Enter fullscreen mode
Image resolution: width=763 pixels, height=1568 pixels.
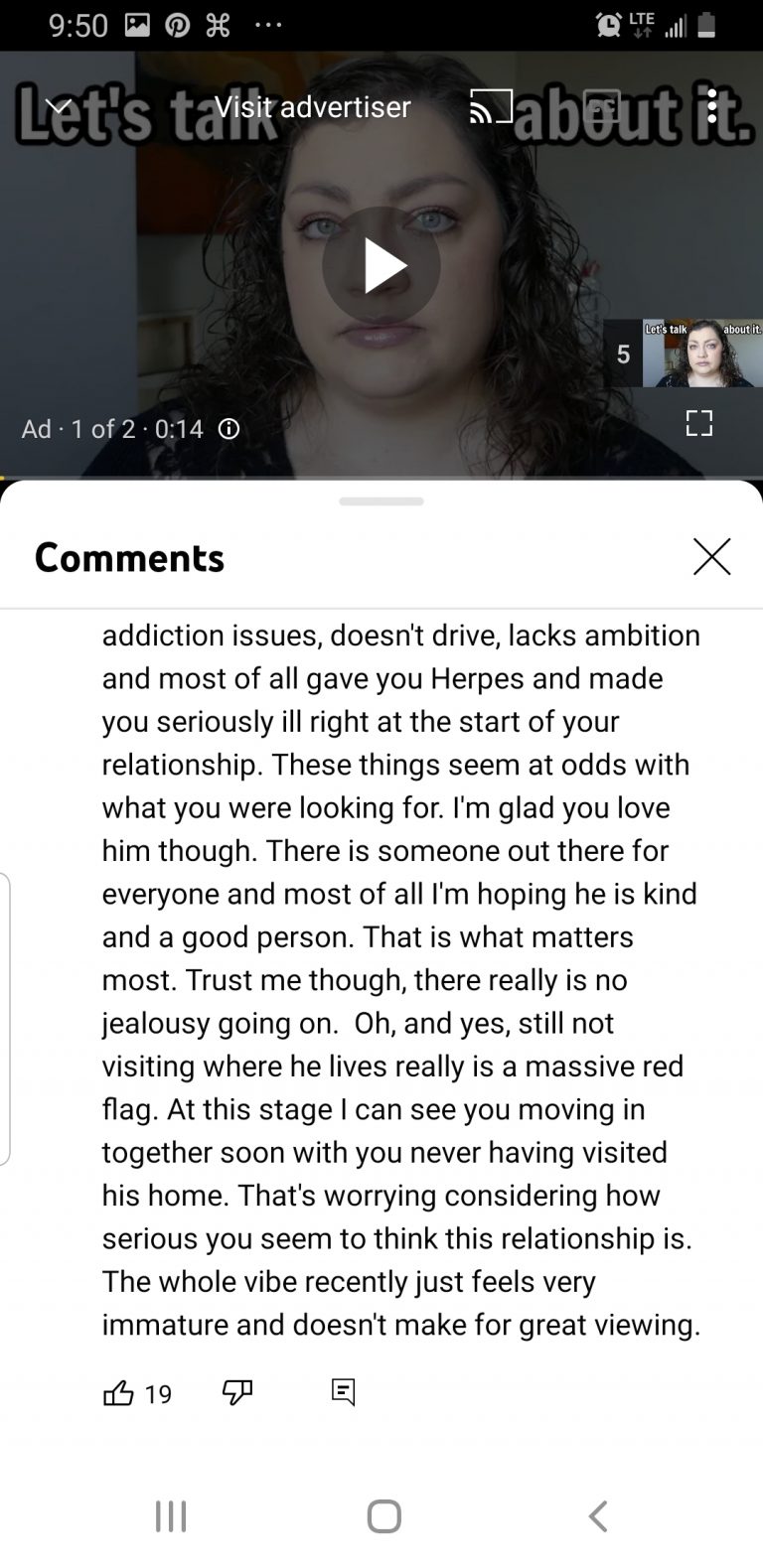tap(699, 423)
